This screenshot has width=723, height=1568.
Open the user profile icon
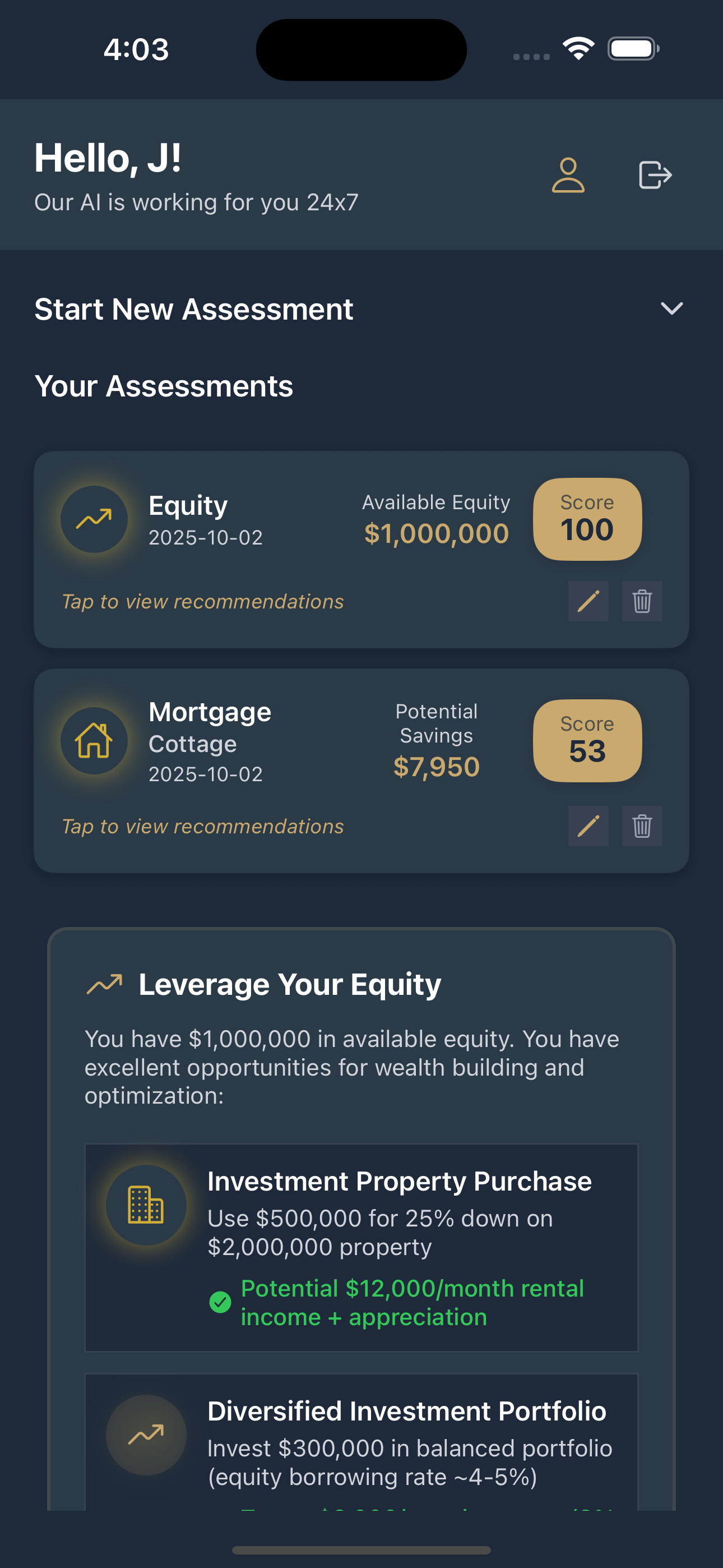click(568, 176)
